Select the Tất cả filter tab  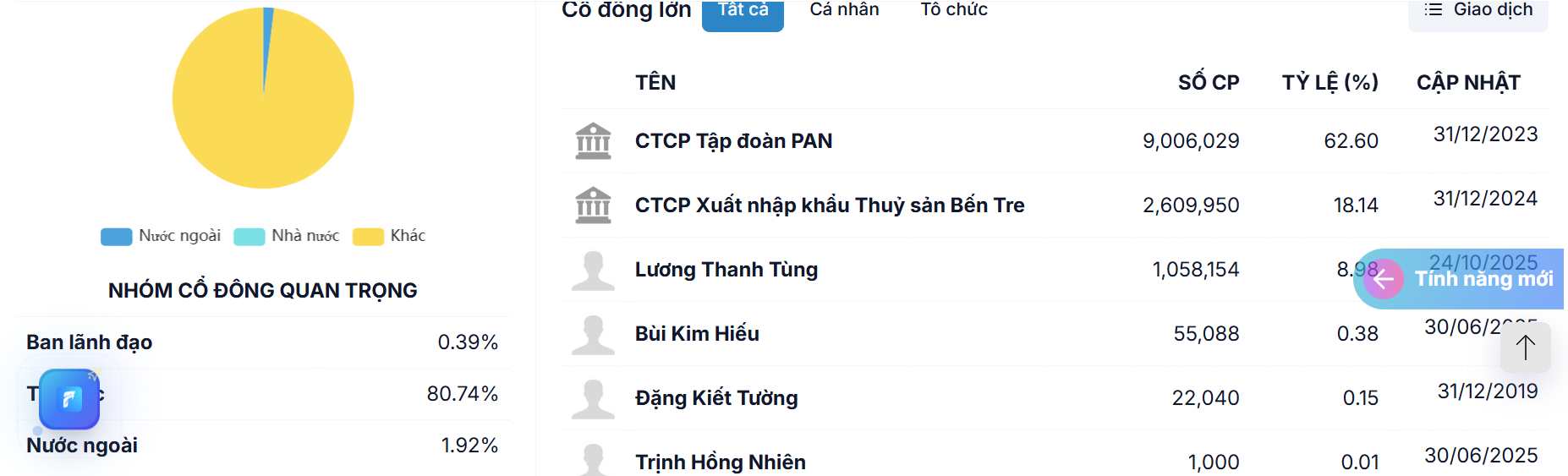pos(743,11)
